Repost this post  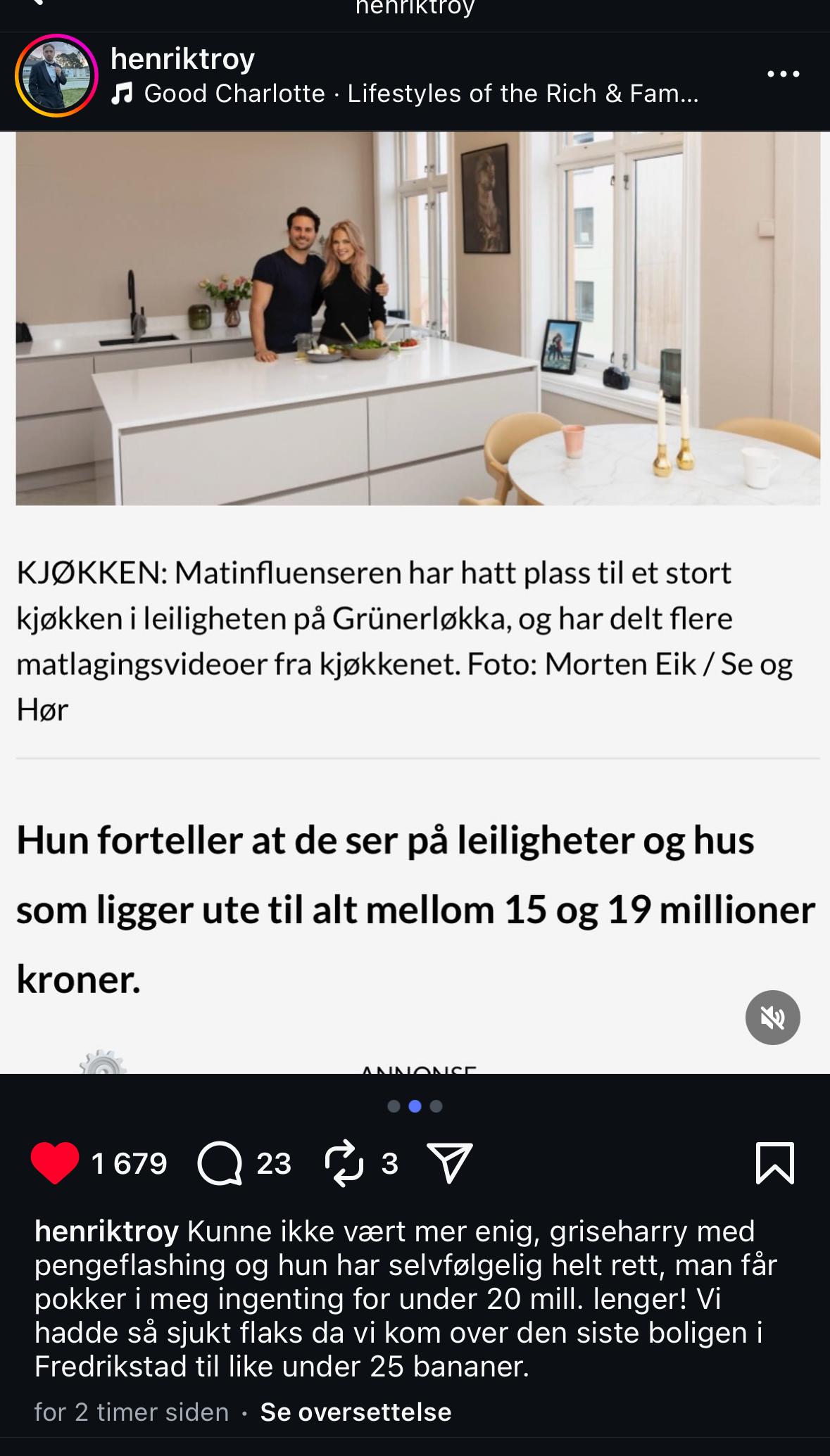pos(344,1163)
